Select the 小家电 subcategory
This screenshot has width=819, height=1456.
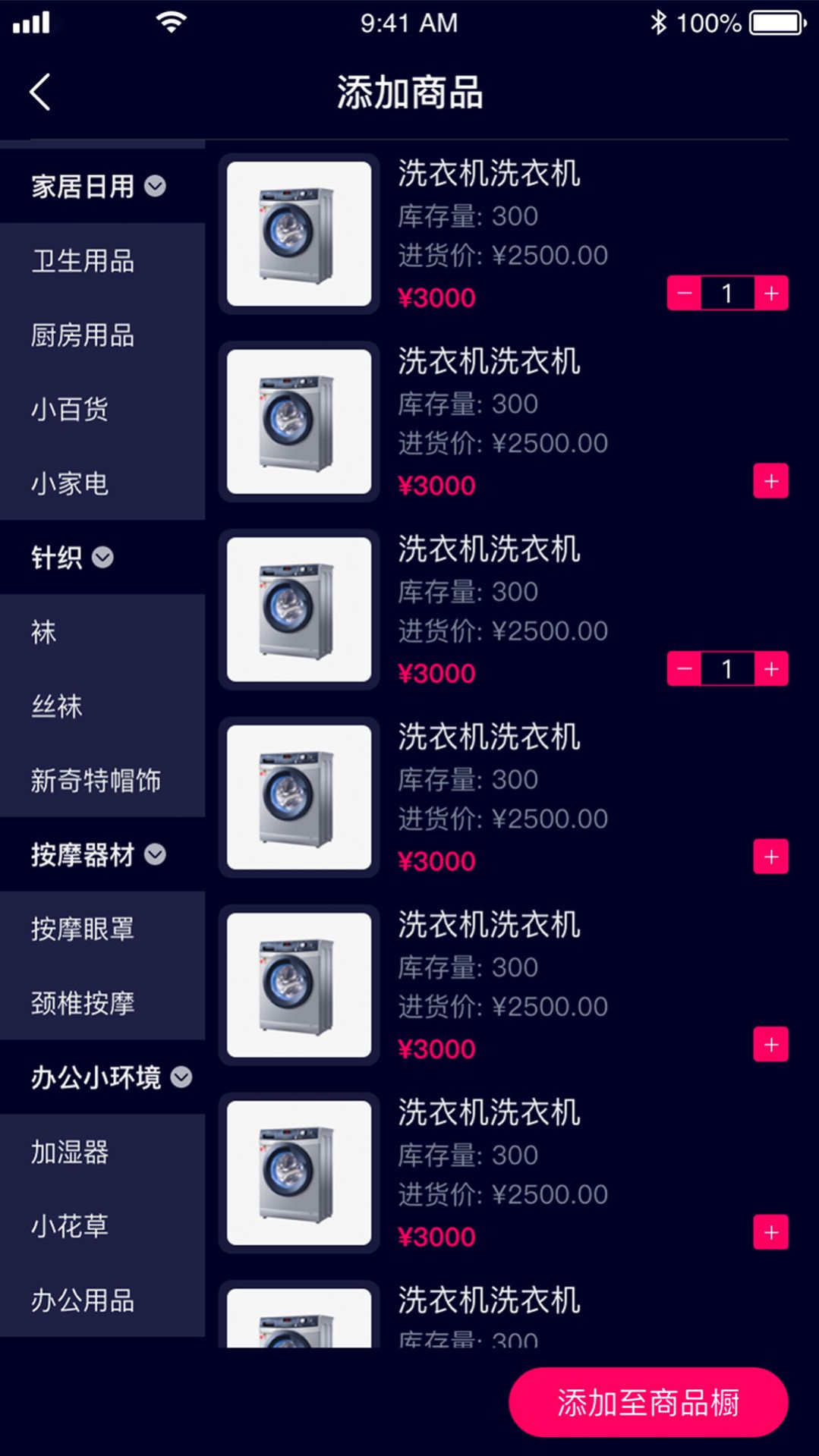[x=70, y=483]
